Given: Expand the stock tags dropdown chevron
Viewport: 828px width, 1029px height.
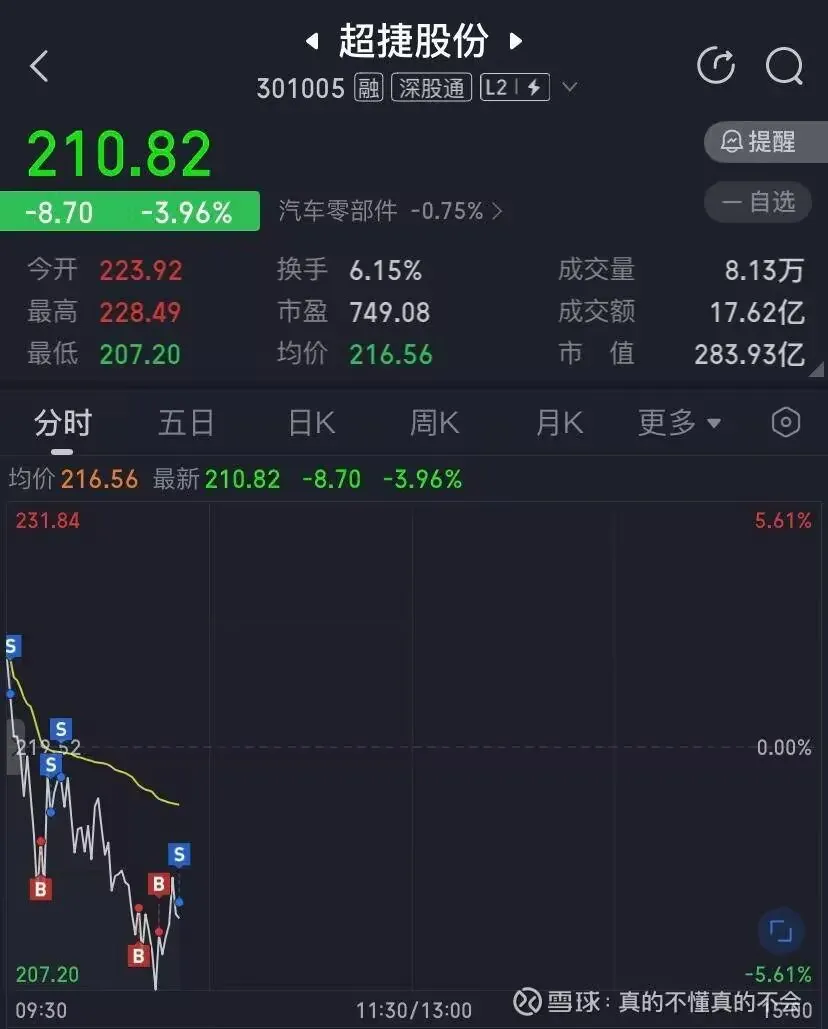Looking at the screenshot, I should tap(570, 88).
